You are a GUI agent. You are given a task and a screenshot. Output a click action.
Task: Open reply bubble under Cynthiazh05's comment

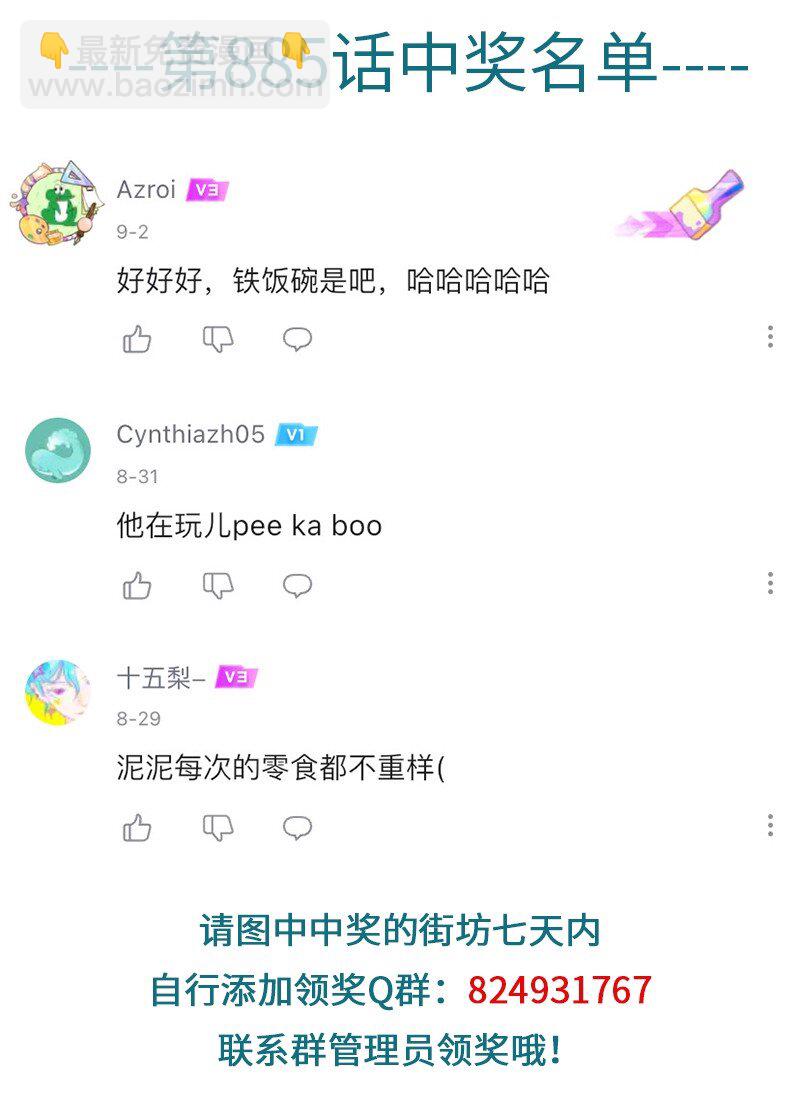click(x=297, y=587)
